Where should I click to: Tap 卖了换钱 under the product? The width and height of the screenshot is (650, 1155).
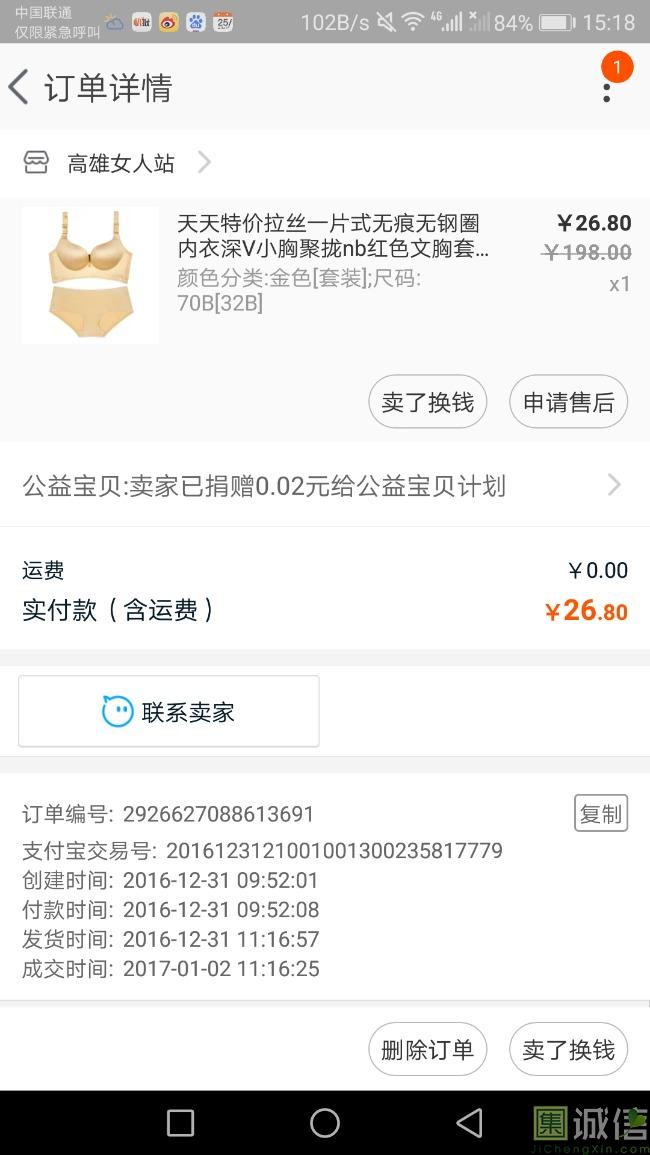click(427, 402)
